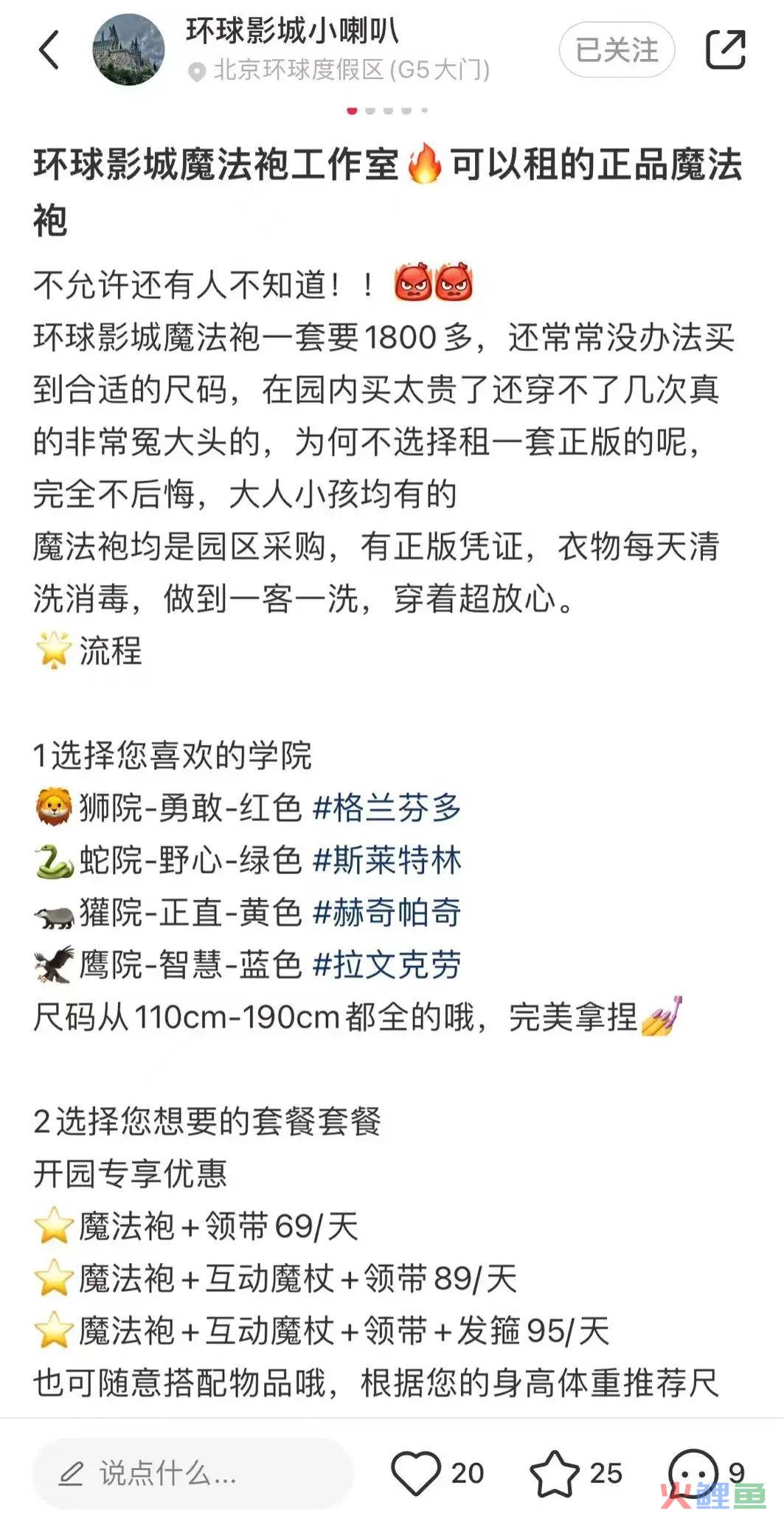Open the #拉文克劳 hashtag
Image resolution: width=784 pixels, height=1513 pixels.
387,965
